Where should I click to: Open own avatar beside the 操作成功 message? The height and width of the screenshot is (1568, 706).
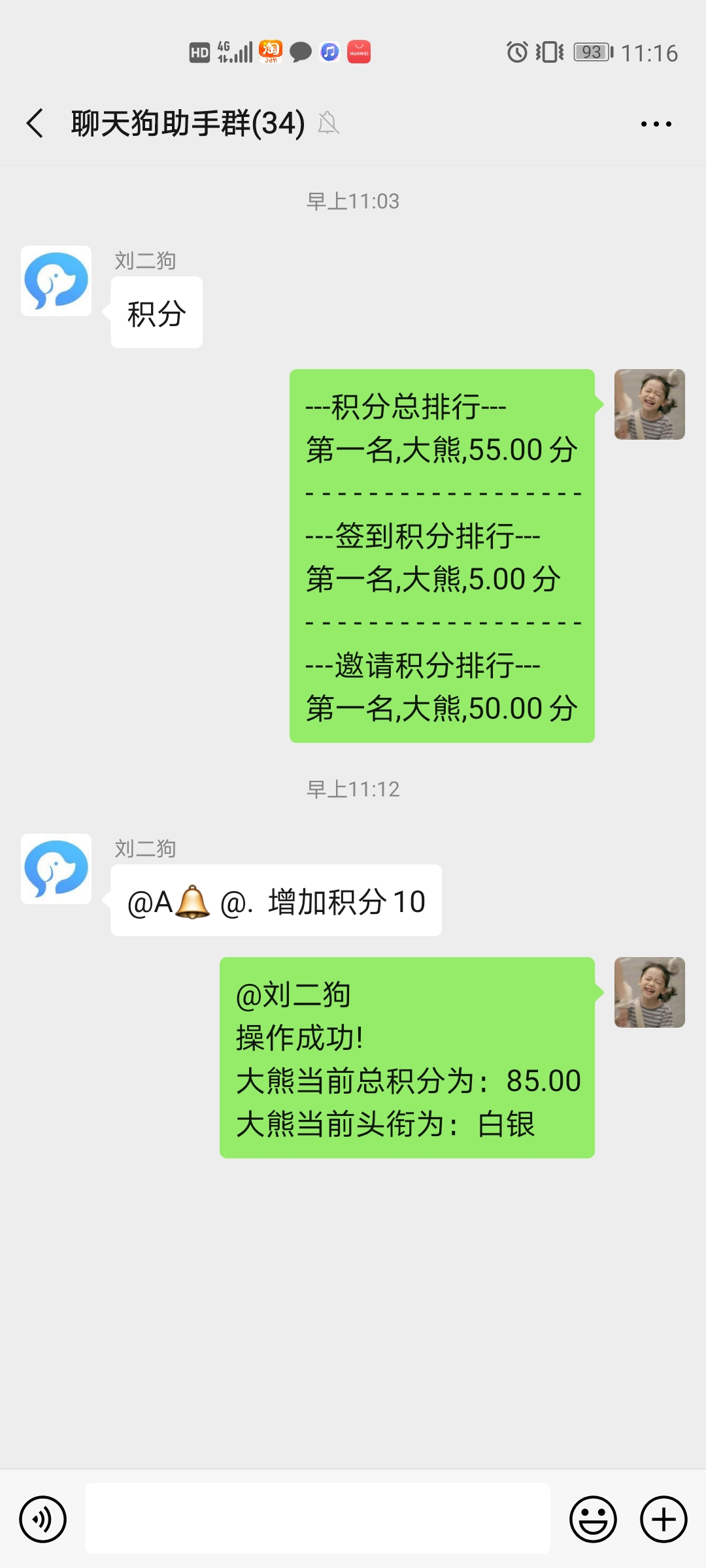click(x=649, y=992)
